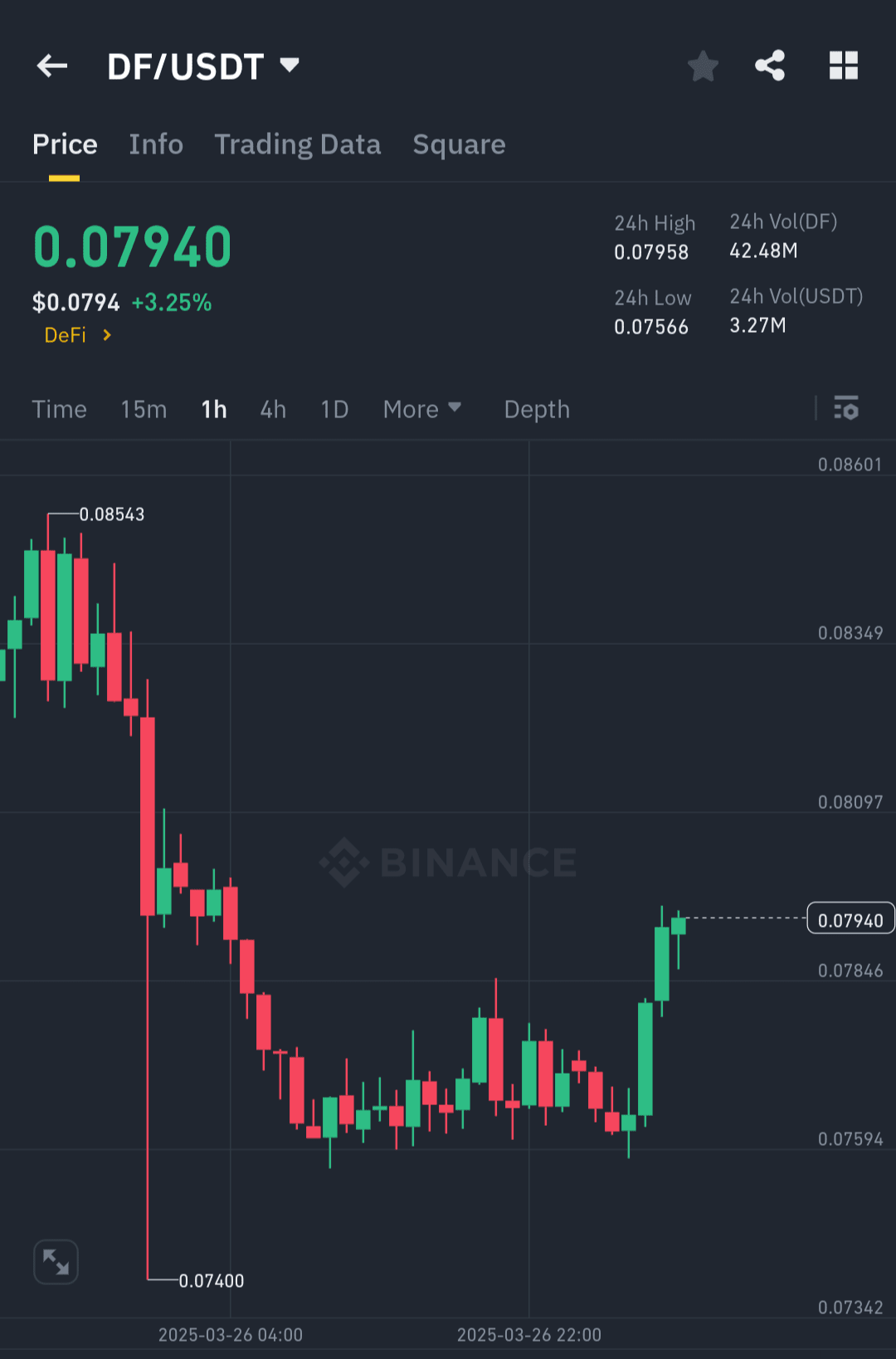Switch chart to 4h timeframe
This screenshot has height=1359, width=896.
[271, 408]
